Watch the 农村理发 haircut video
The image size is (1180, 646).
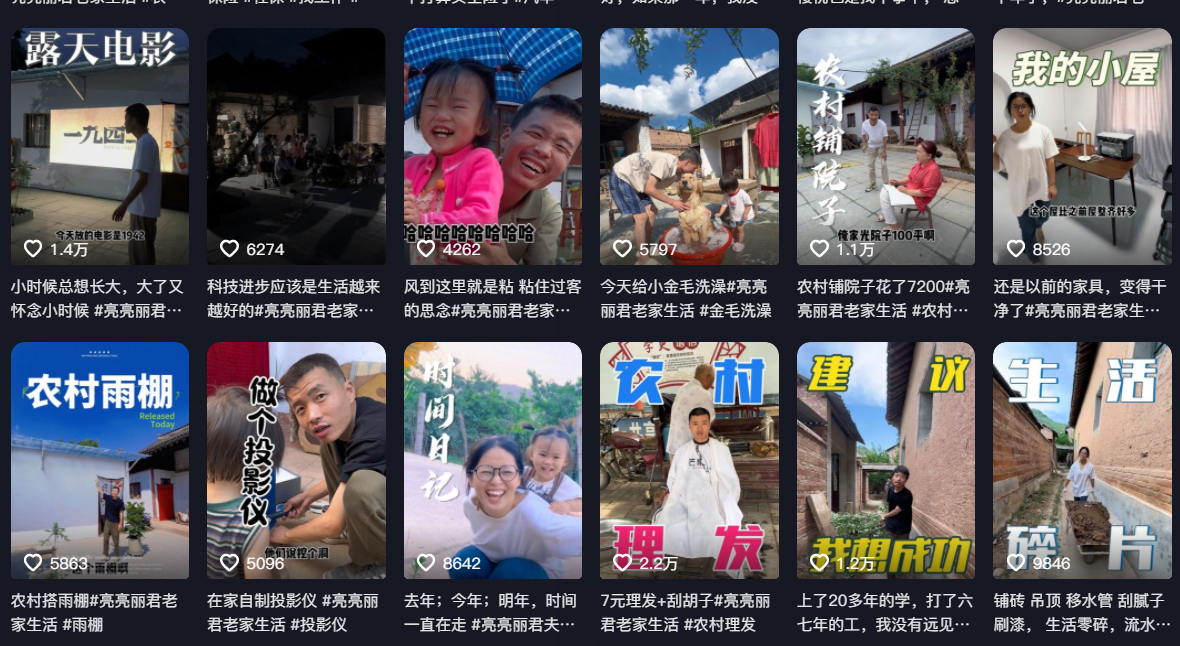(x=689, y=460)
